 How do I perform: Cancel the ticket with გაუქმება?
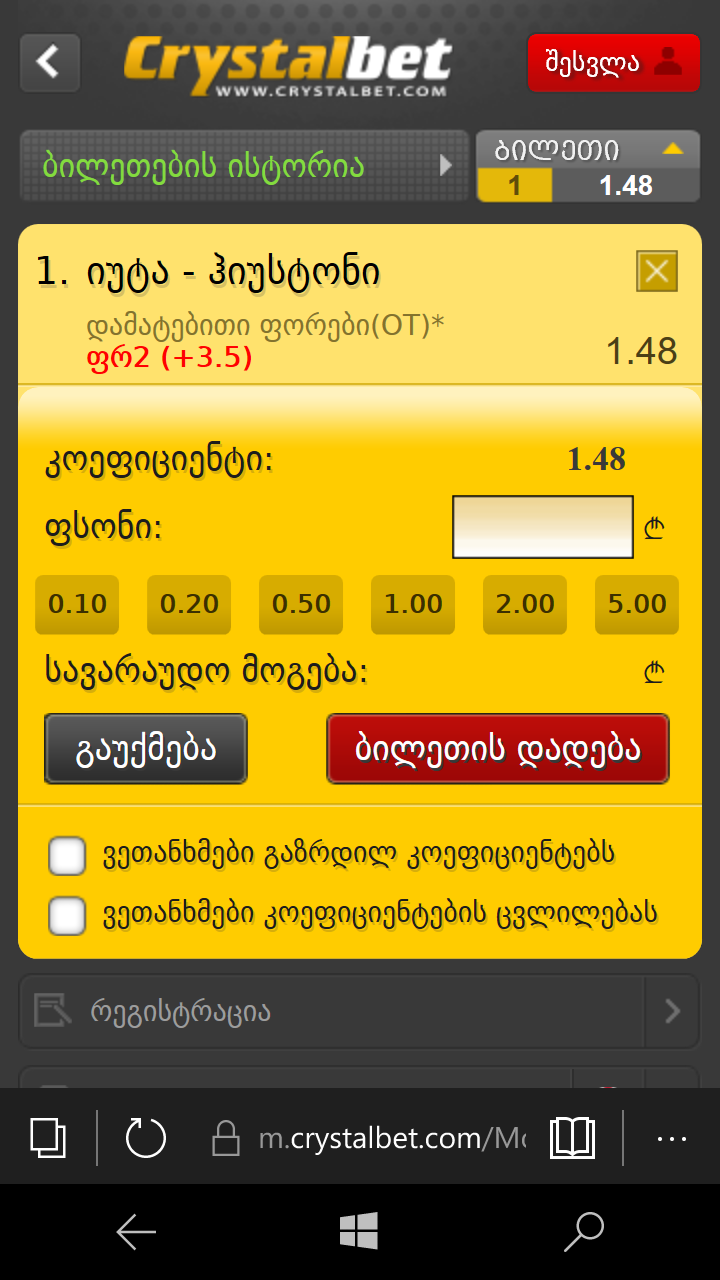[146, 748]
